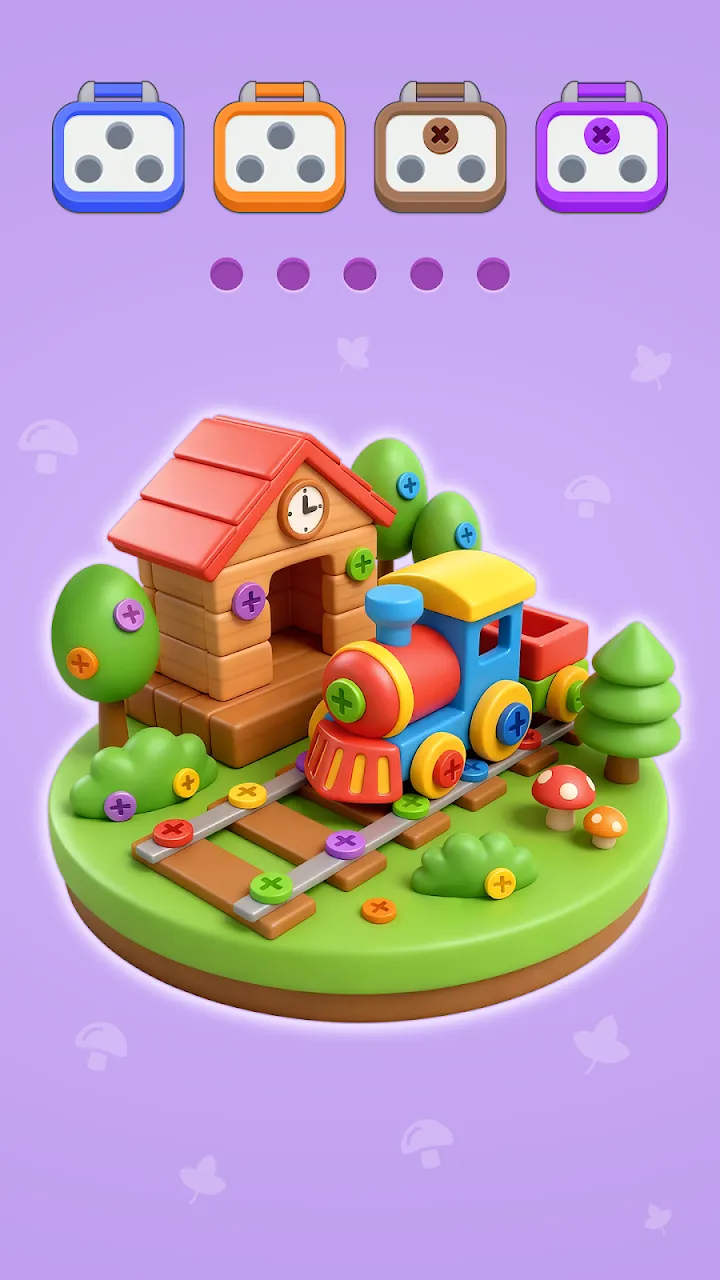Tap the purple screw on the track rail

click(345, 844)
